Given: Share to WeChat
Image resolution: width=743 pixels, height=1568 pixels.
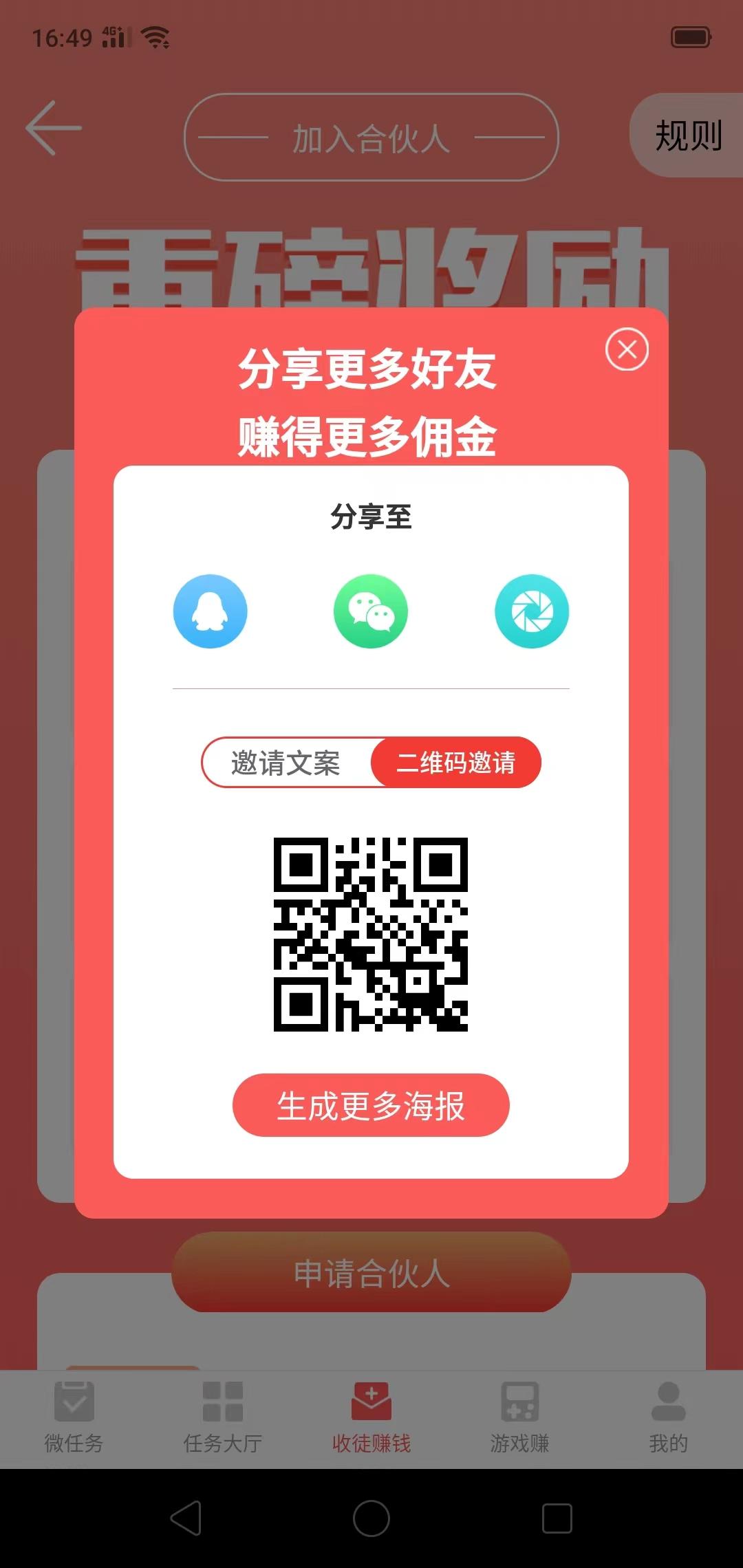Looking at the screenshot, I should (371, 611).
